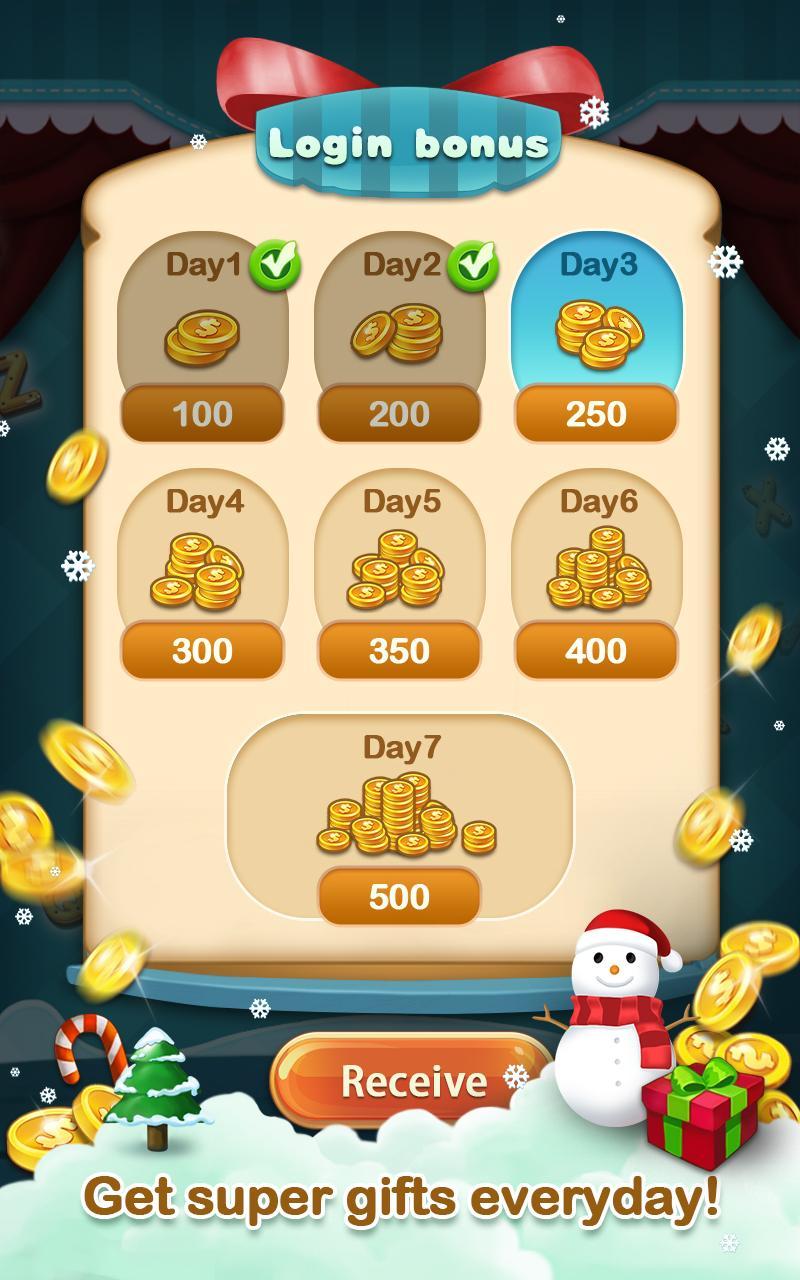Image resolution: width=800 pixels, height=1280 pixels.
Task: Select the coin pile icon on Day2
Action: click(399, 335)
